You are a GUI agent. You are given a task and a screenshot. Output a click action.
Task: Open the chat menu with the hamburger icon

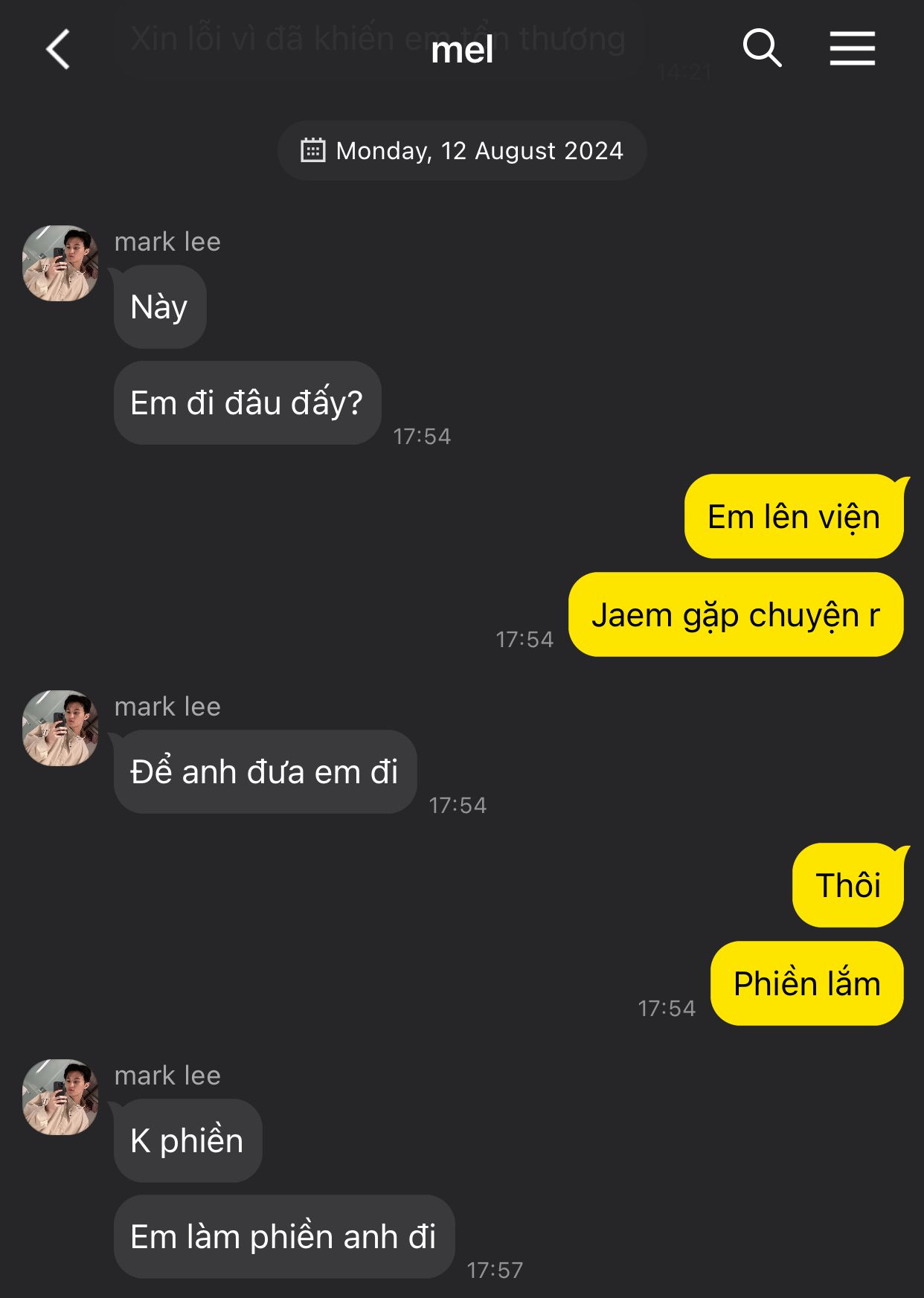(852, 49)
